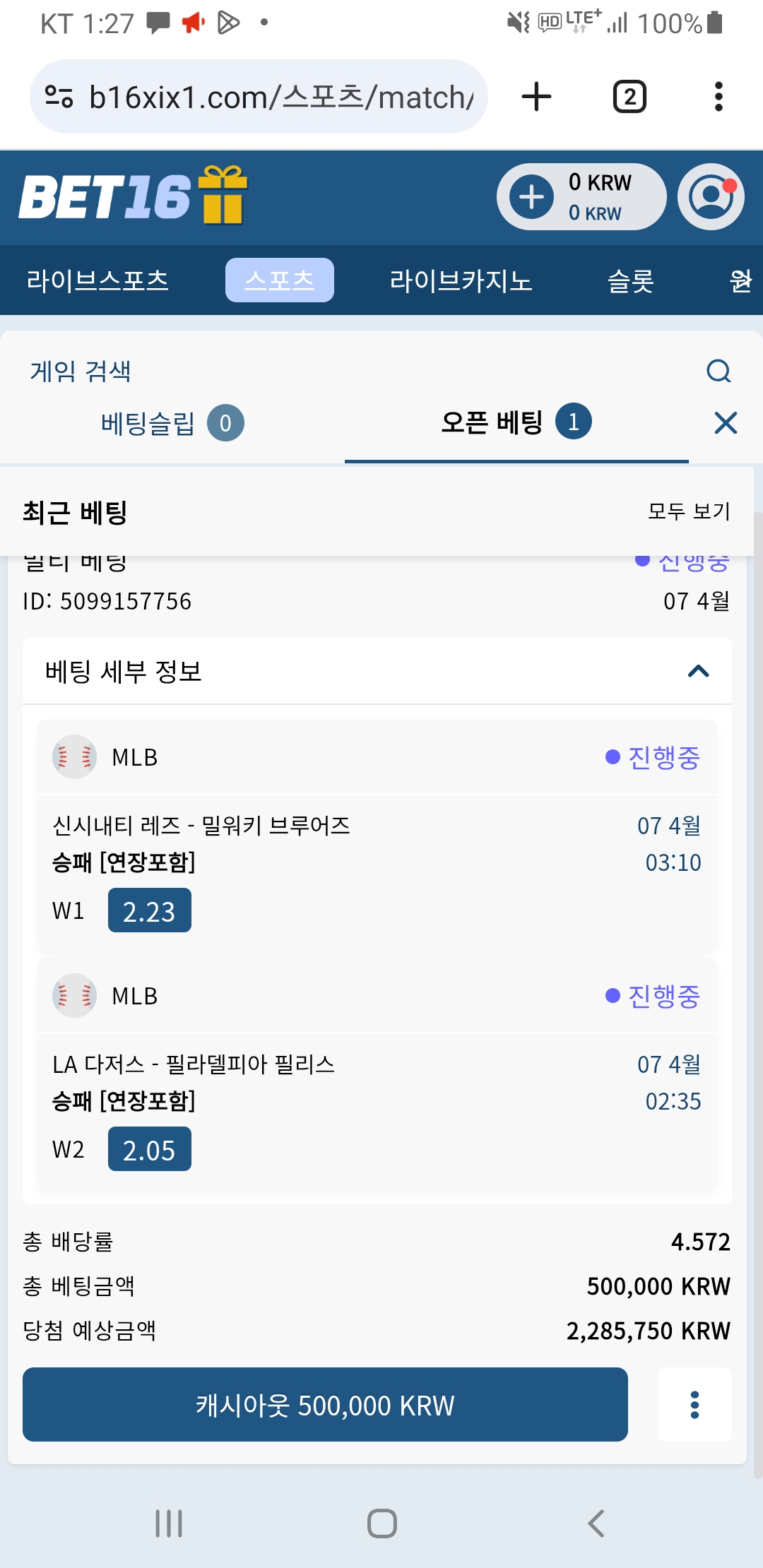Open the 슬롯 section
Viewport: 763px width, 1568px height.
[631, 280]
